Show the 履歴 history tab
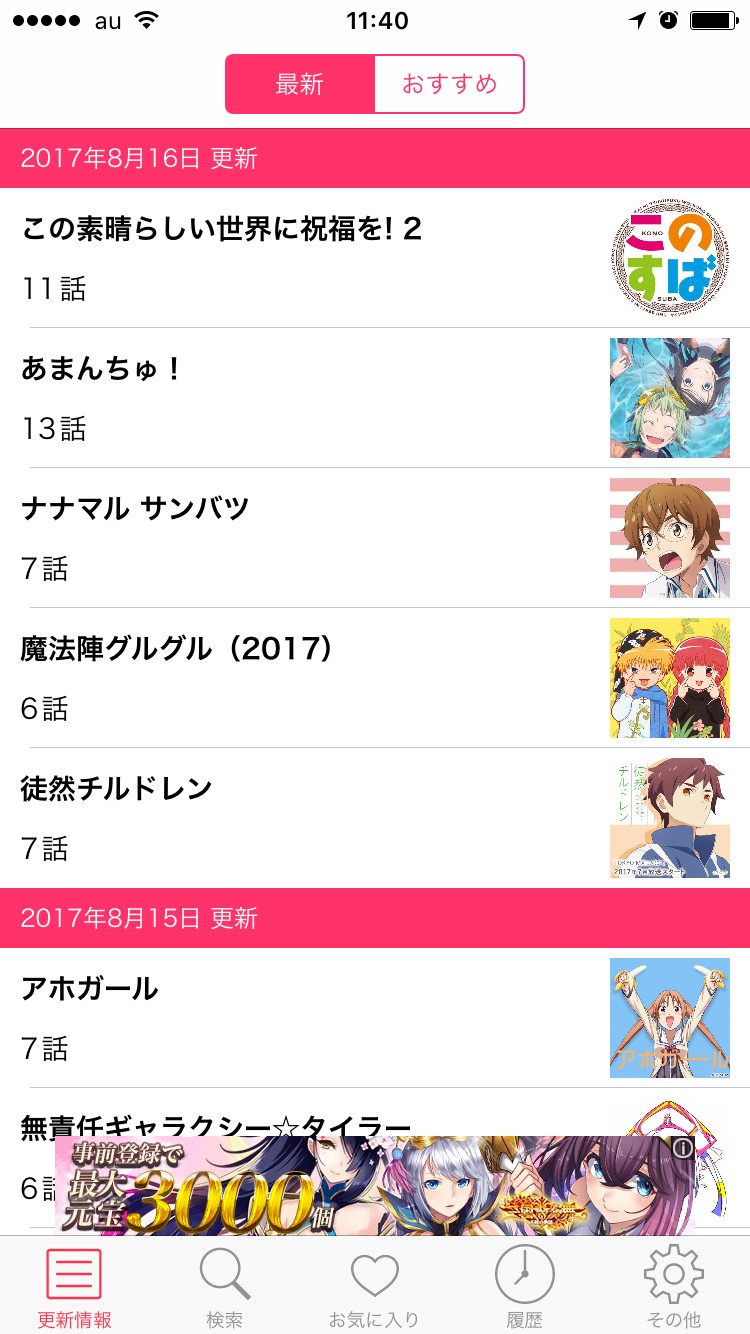This screenshot has width=750, height=1334. pyautogui.click(x=524, y=1286)
